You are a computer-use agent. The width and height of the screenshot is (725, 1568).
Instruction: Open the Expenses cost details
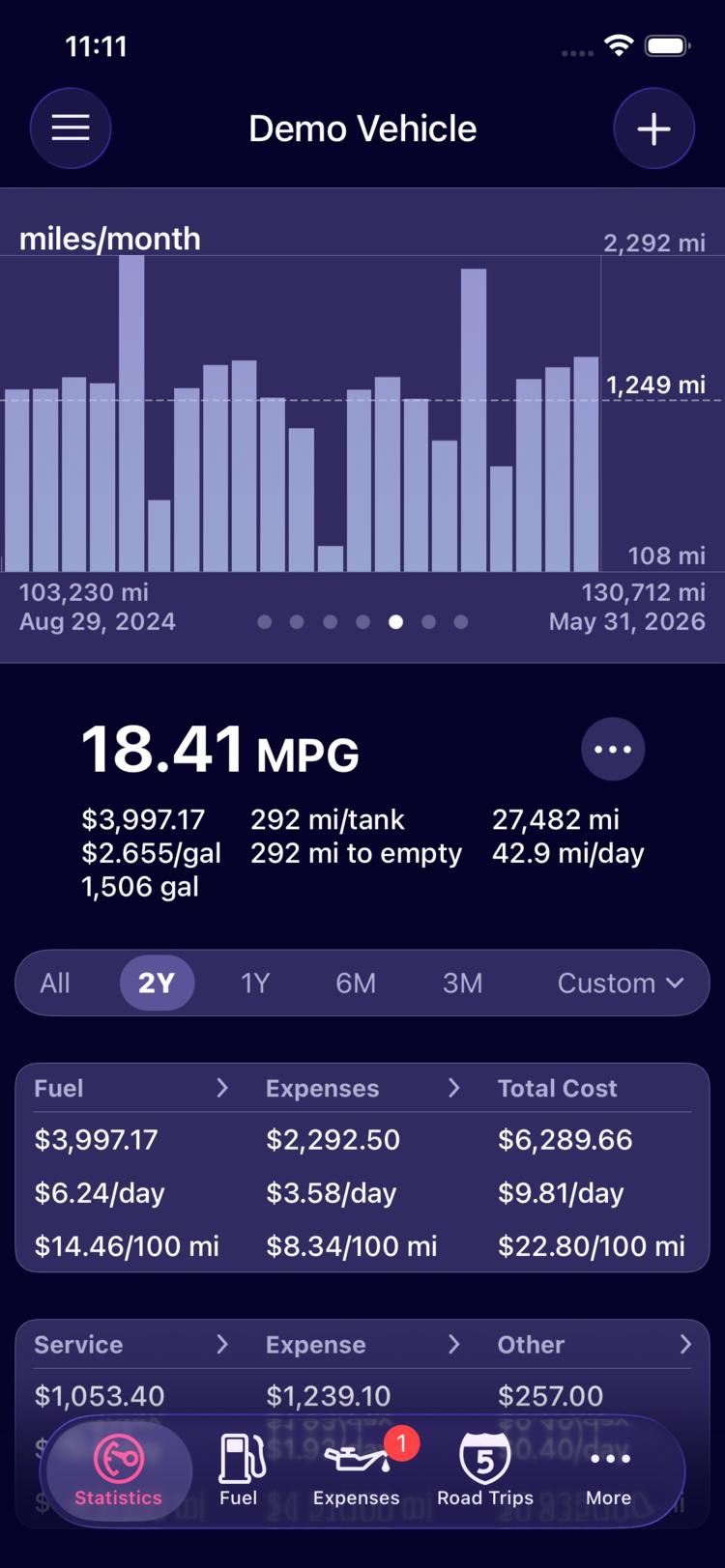pos(363,1088)
